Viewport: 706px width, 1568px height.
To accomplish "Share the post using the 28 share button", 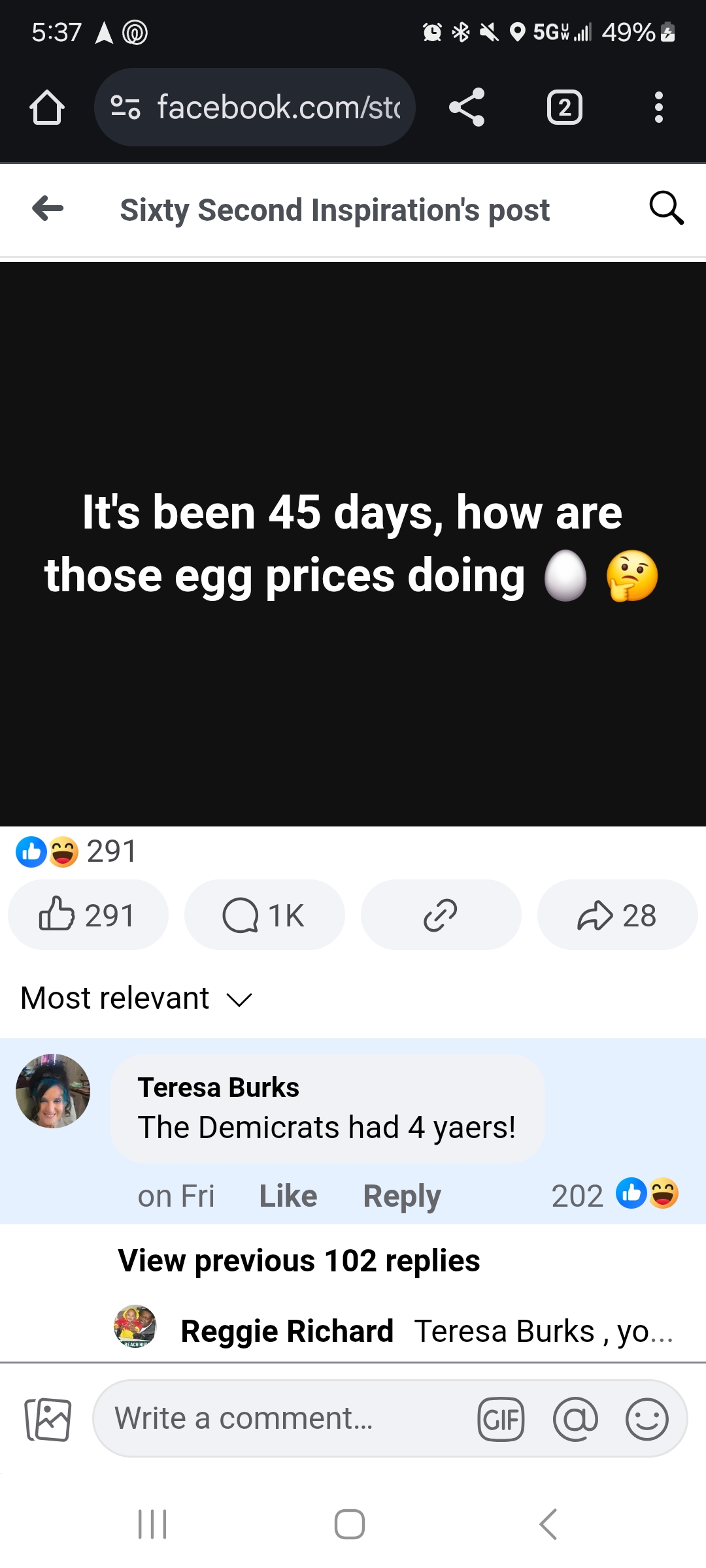I will tap(618, 915).
